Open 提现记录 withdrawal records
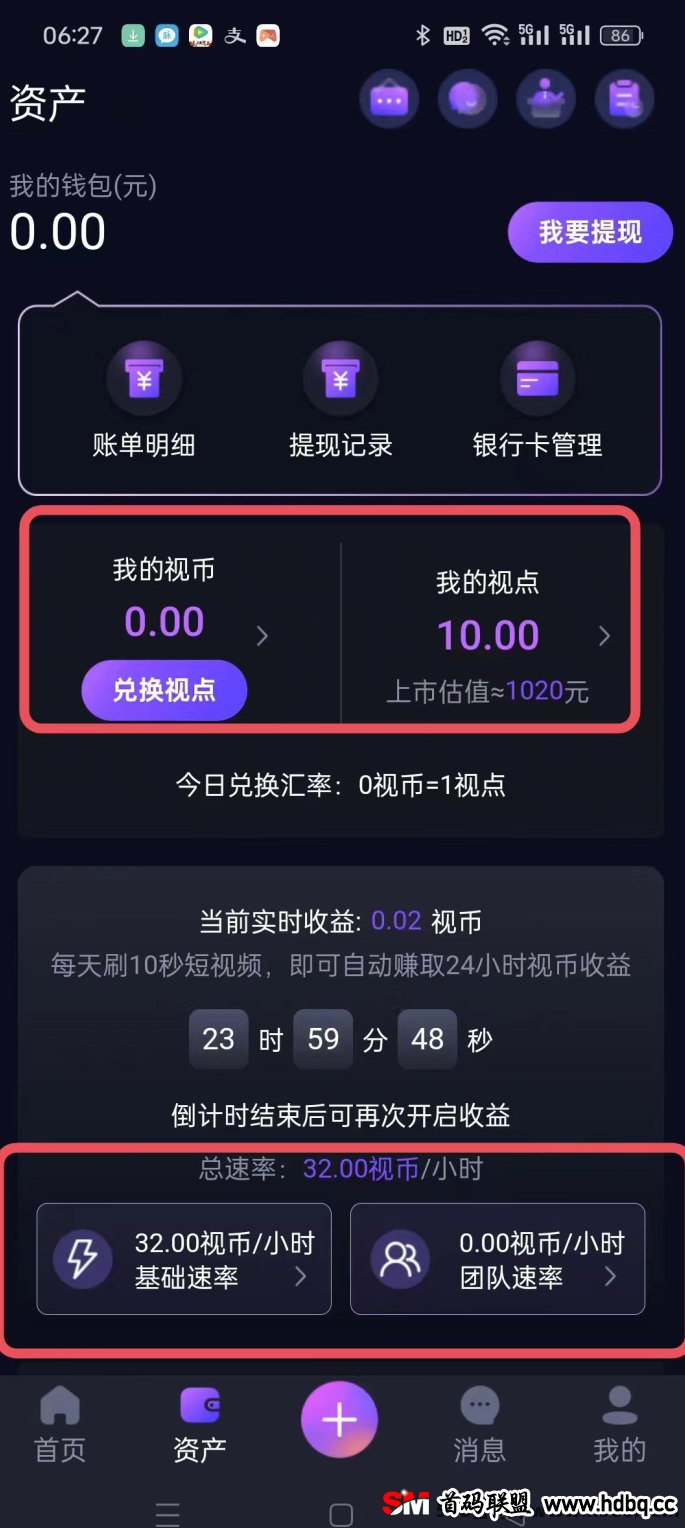685x1528 pixels. pos(341,400)
